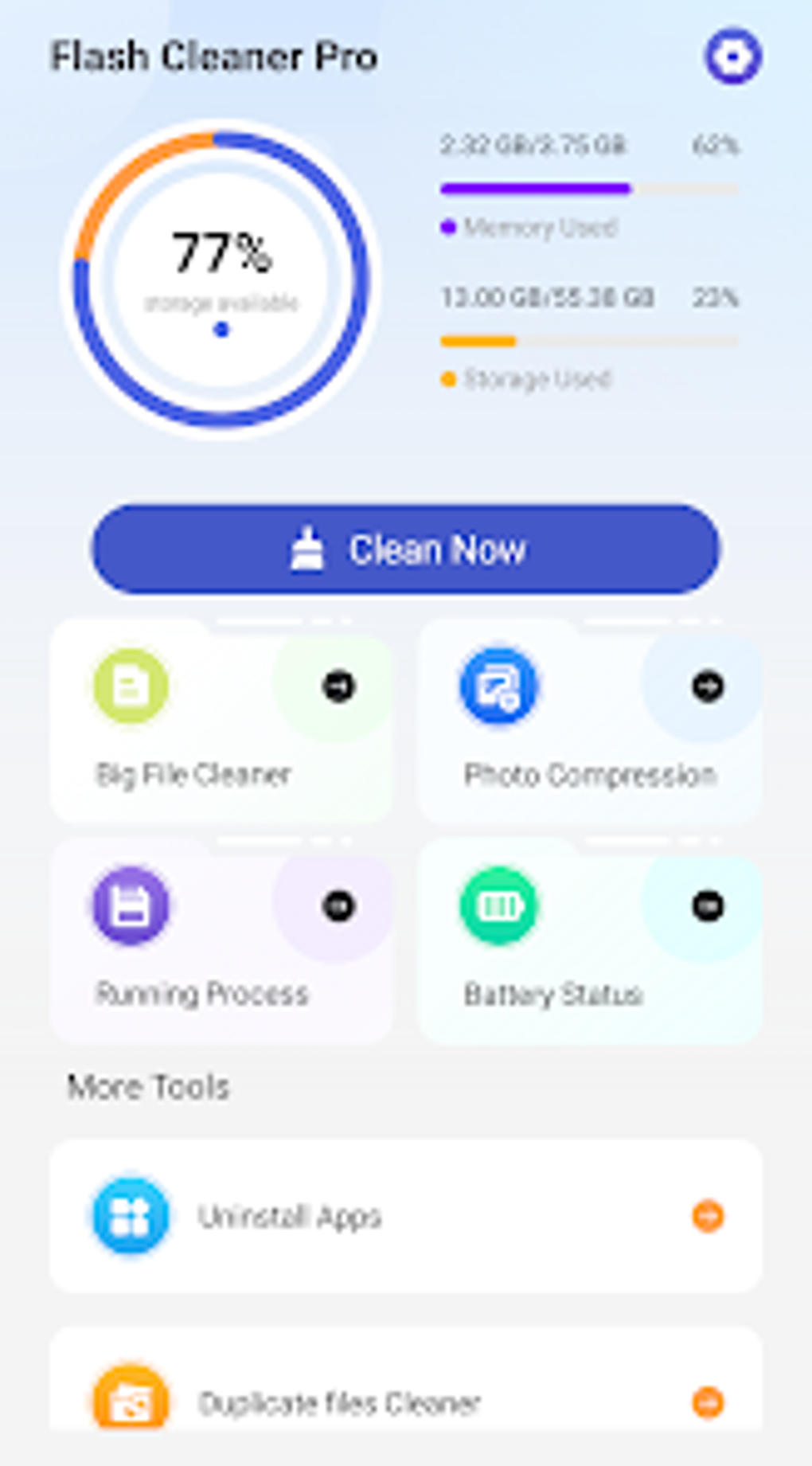Select the Uninstall Apps icon
The height and width of the screenshot is (1466, 812).
(x=130, y=1214)
